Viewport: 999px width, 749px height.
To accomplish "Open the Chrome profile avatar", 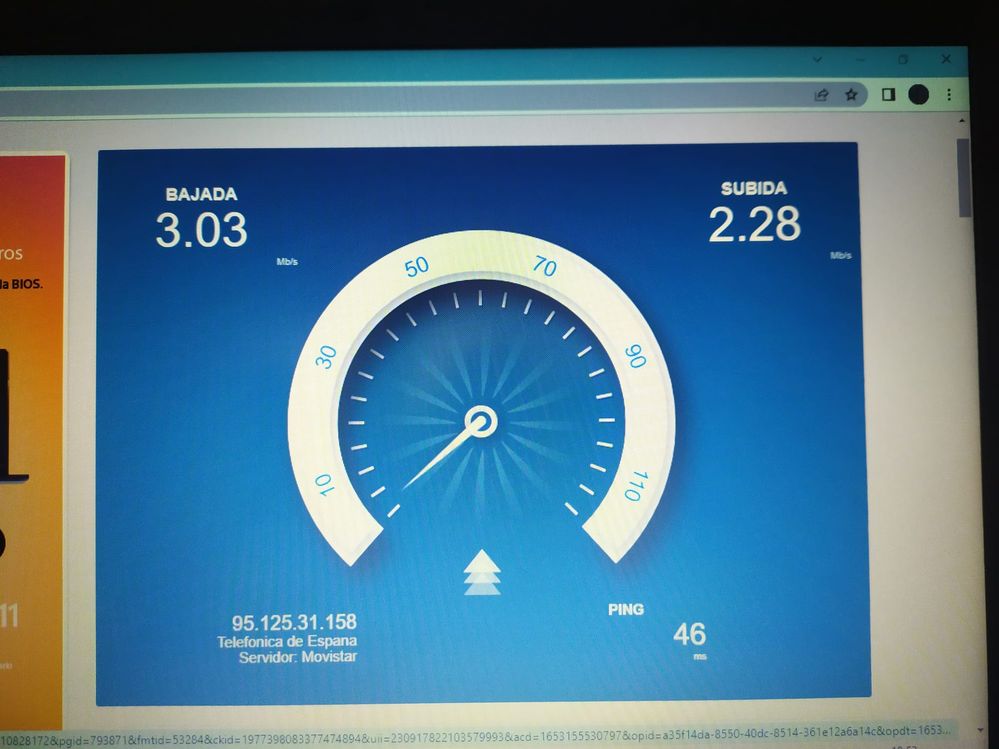I will 918,95.
